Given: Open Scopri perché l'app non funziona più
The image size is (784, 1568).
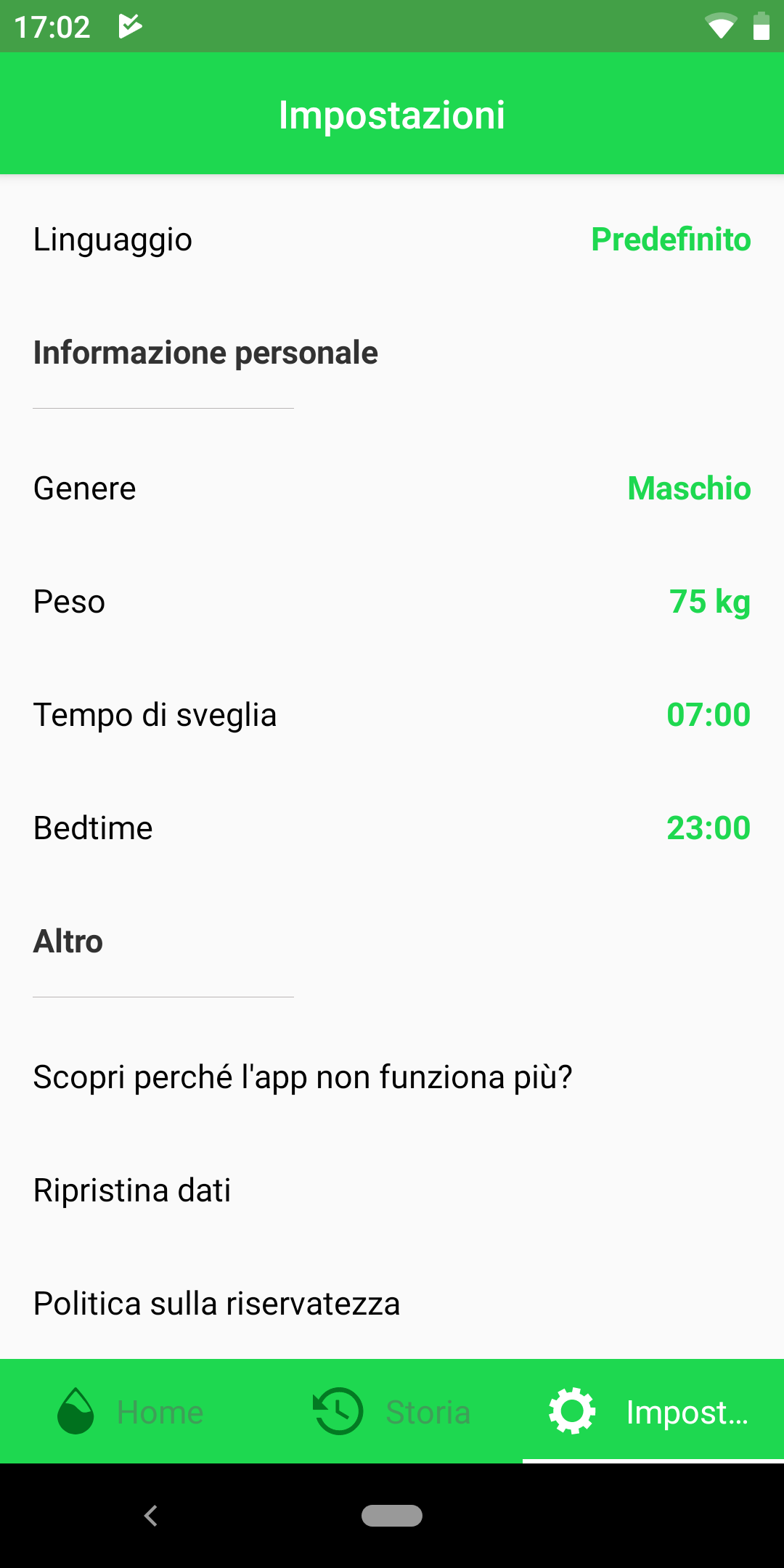Looking at the screenshot, I should (392, 1077).
